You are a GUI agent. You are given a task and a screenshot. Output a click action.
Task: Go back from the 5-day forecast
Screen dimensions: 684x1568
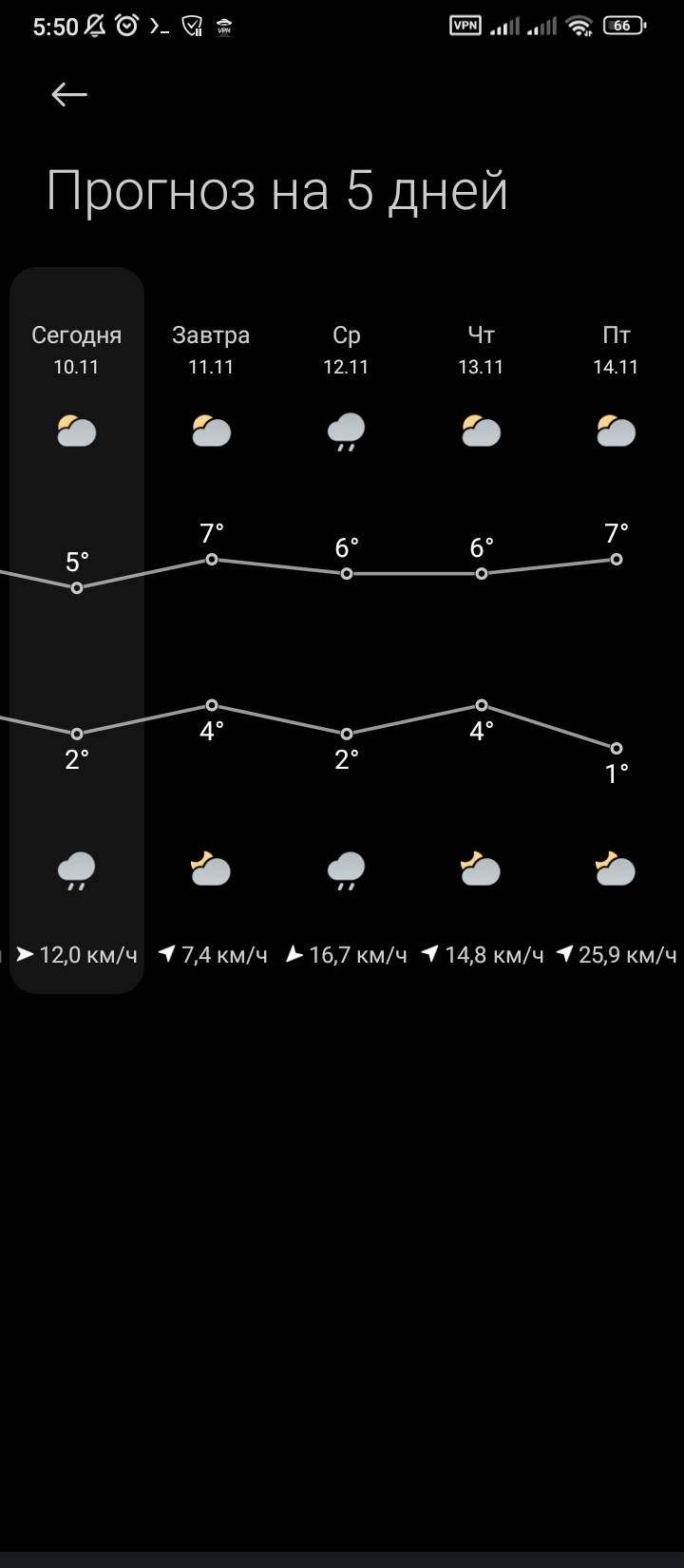pos(69,94)
